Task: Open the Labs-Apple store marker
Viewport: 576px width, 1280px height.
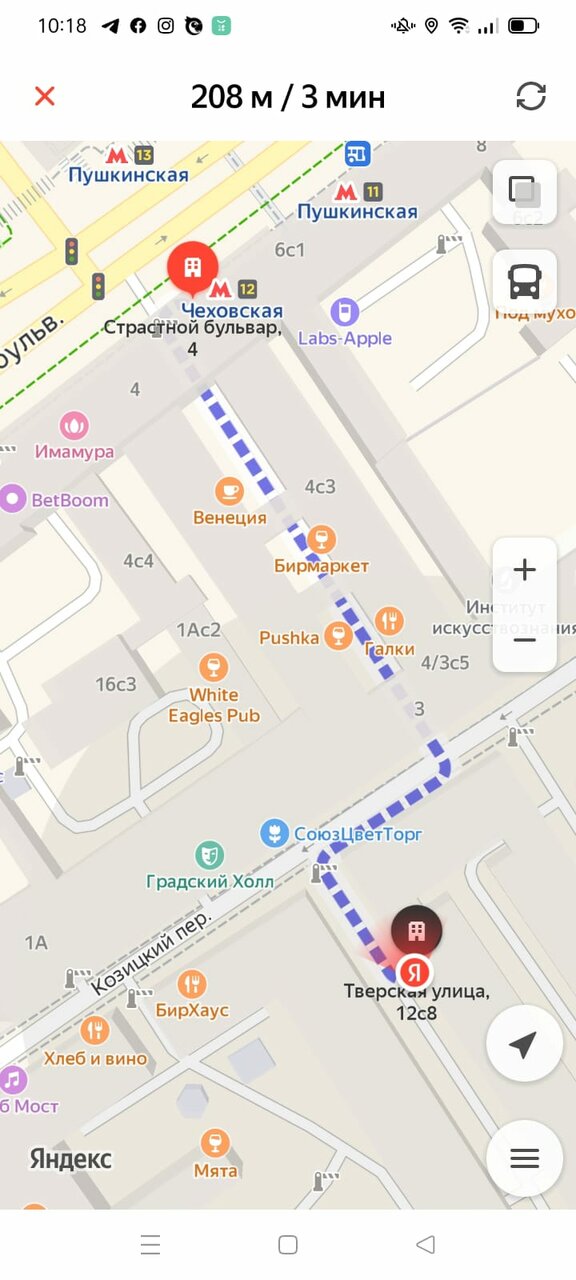Action: (344, 312)
